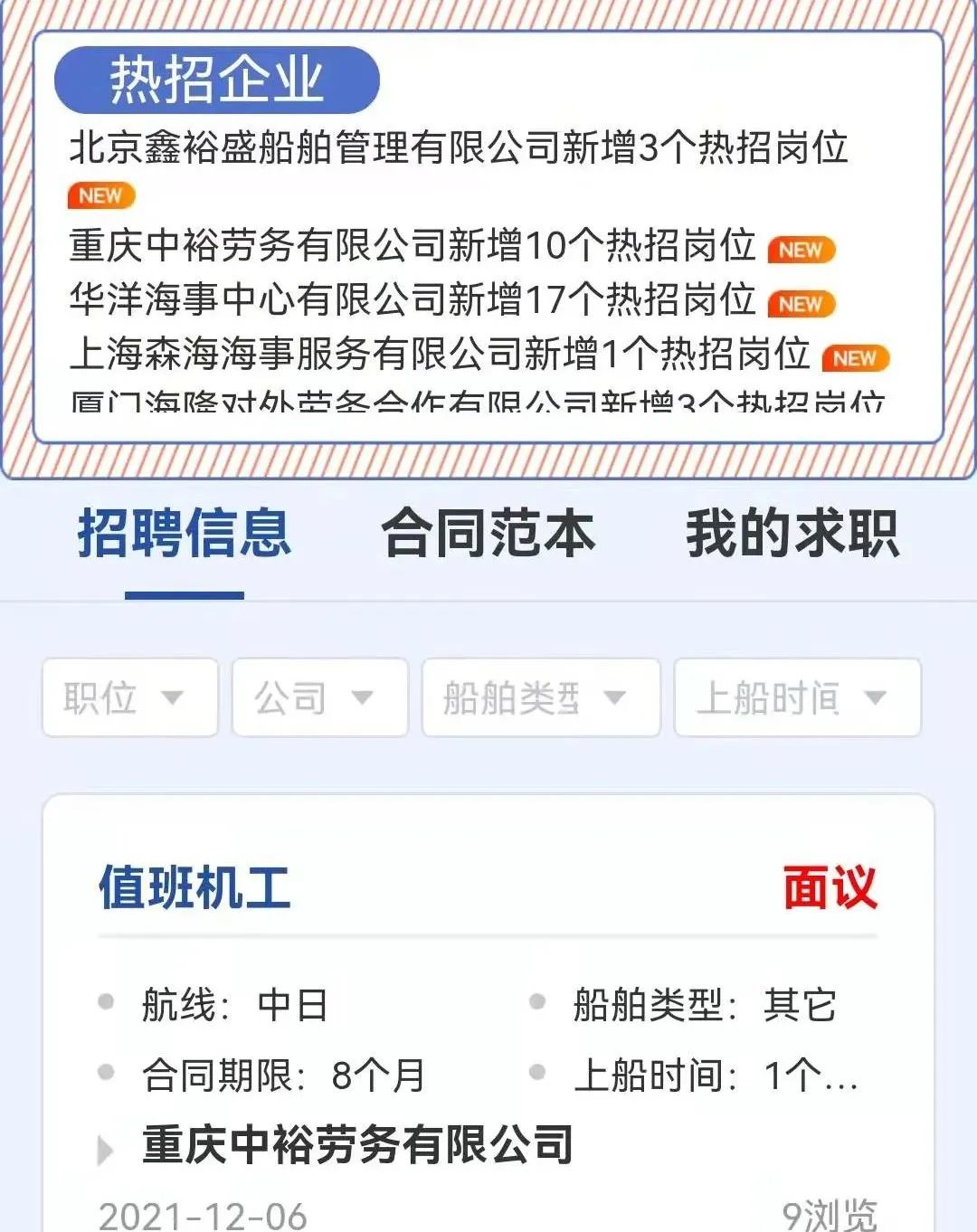977x1232 pixels.
Task: Select the 招聘信息 tab
Action: [x=185, y=533]
